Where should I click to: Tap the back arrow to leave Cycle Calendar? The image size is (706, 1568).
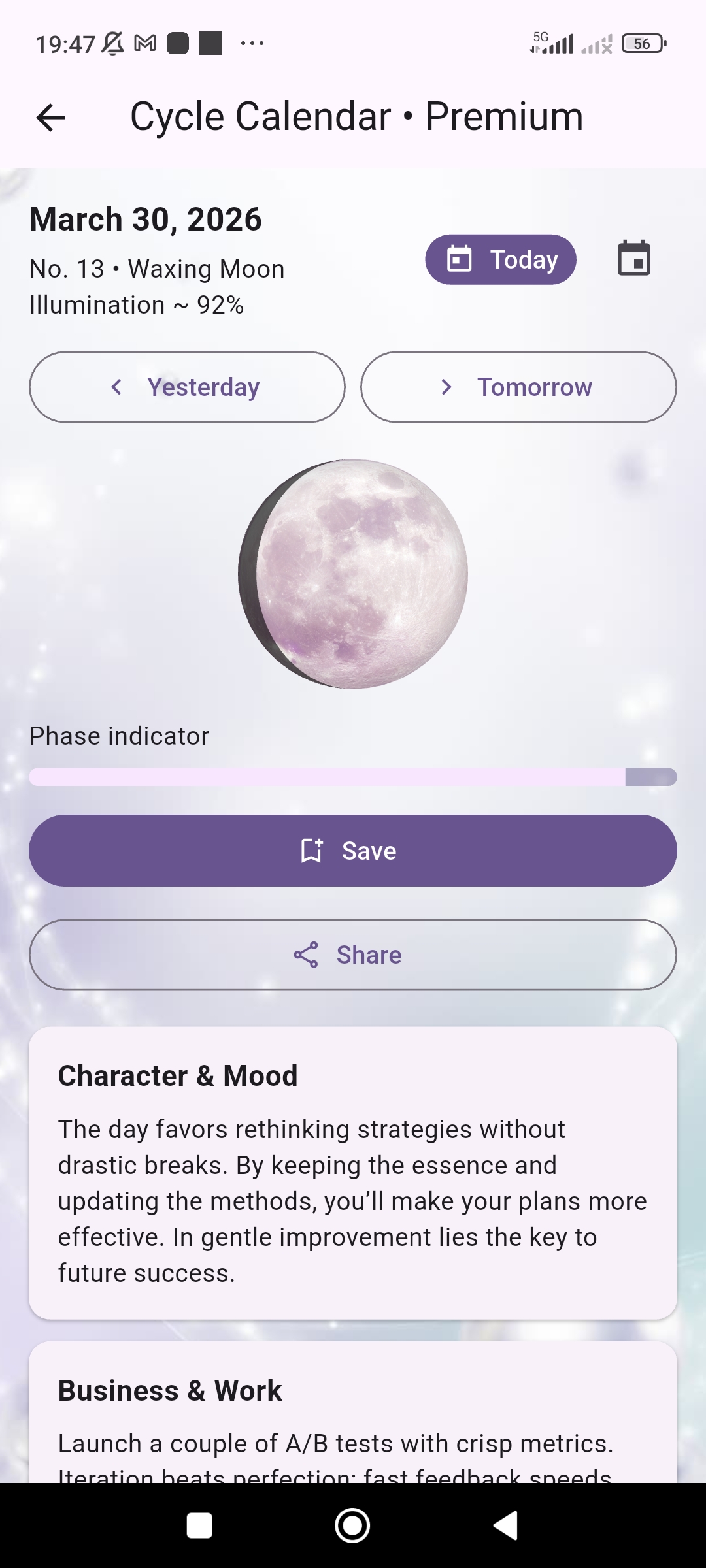pyautogui.click(x=50, y=117)
